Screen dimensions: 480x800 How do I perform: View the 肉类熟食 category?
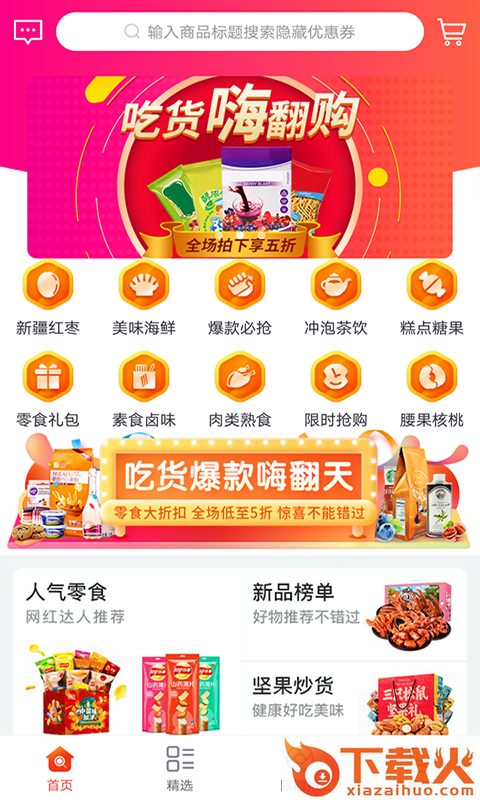pos(240,390)
